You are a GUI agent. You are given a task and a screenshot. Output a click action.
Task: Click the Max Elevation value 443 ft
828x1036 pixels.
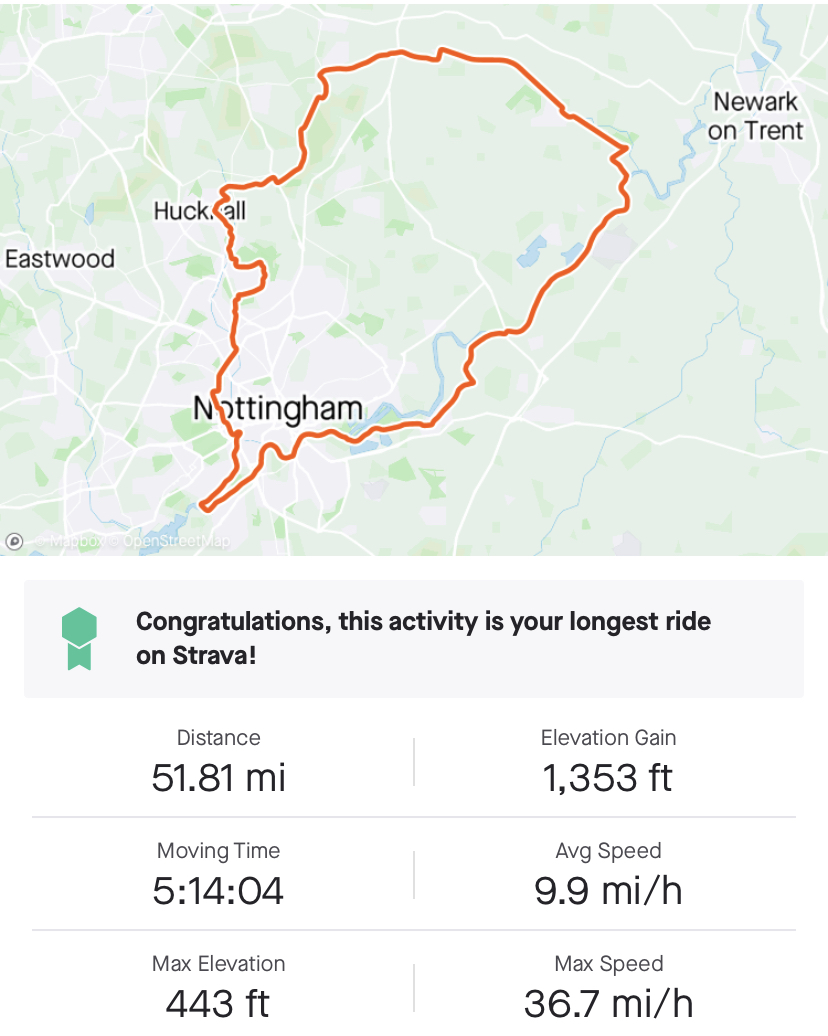218,1004
